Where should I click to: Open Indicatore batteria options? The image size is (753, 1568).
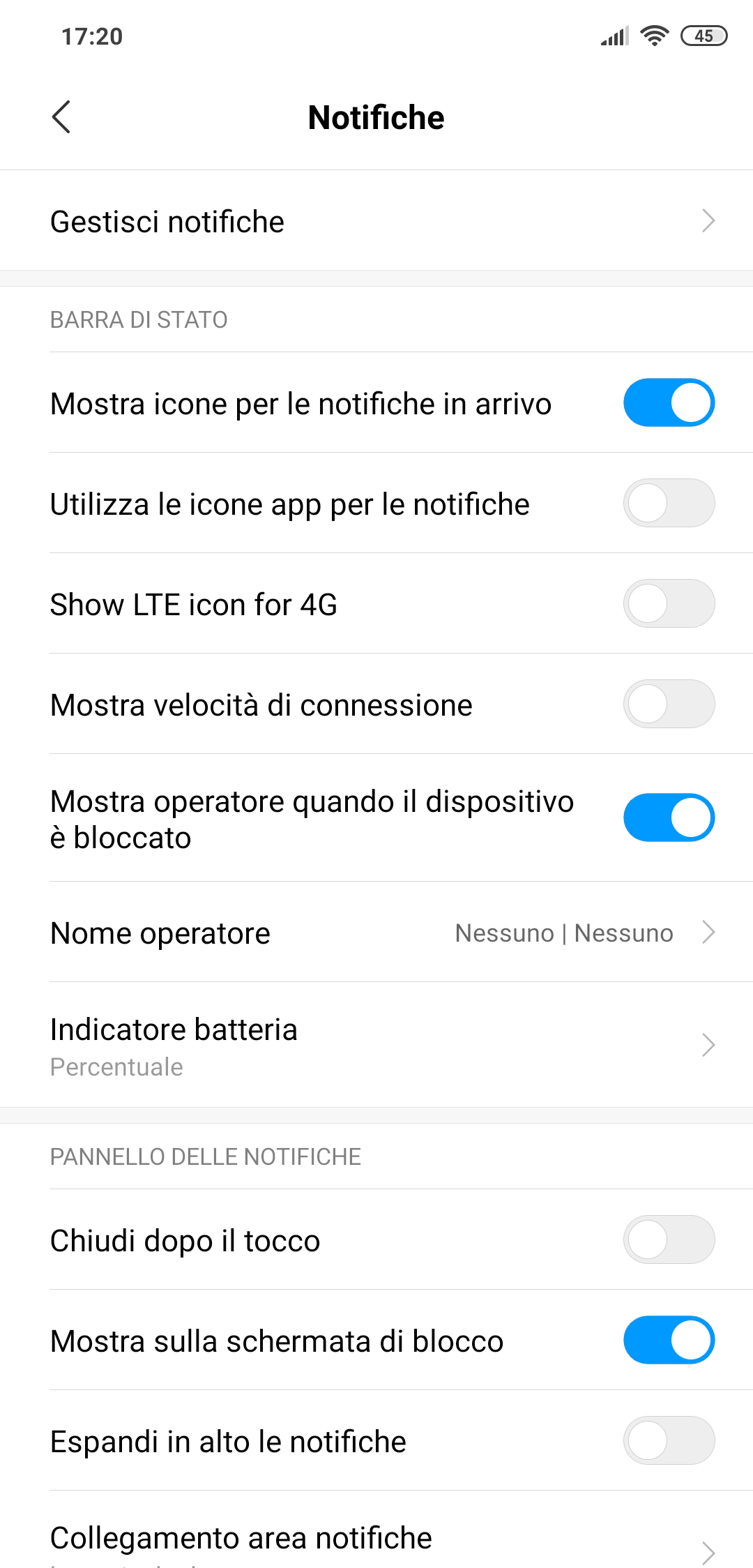pos(376,1045)
